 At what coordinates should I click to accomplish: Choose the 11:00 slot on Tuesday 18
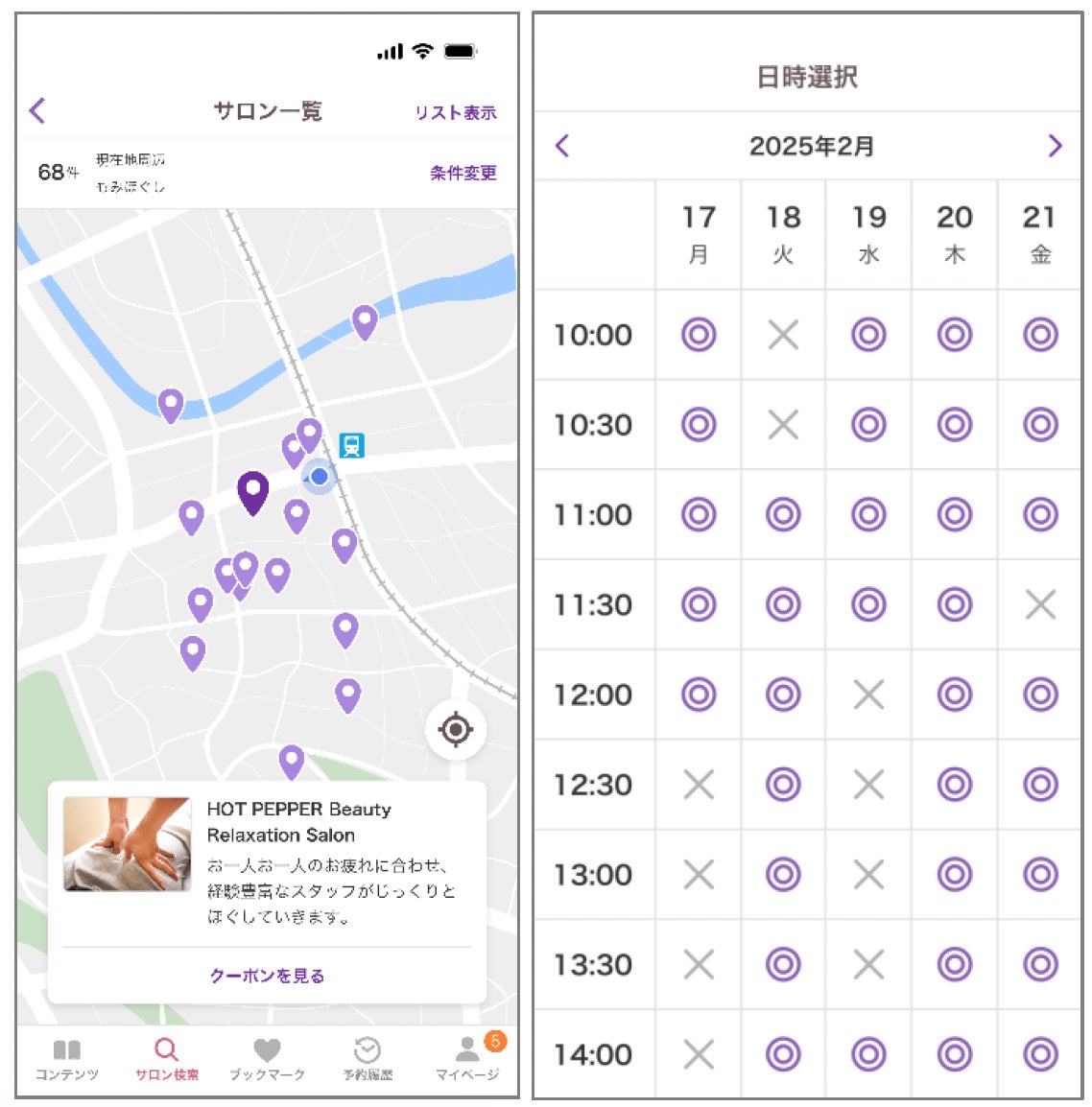[783, 515]
